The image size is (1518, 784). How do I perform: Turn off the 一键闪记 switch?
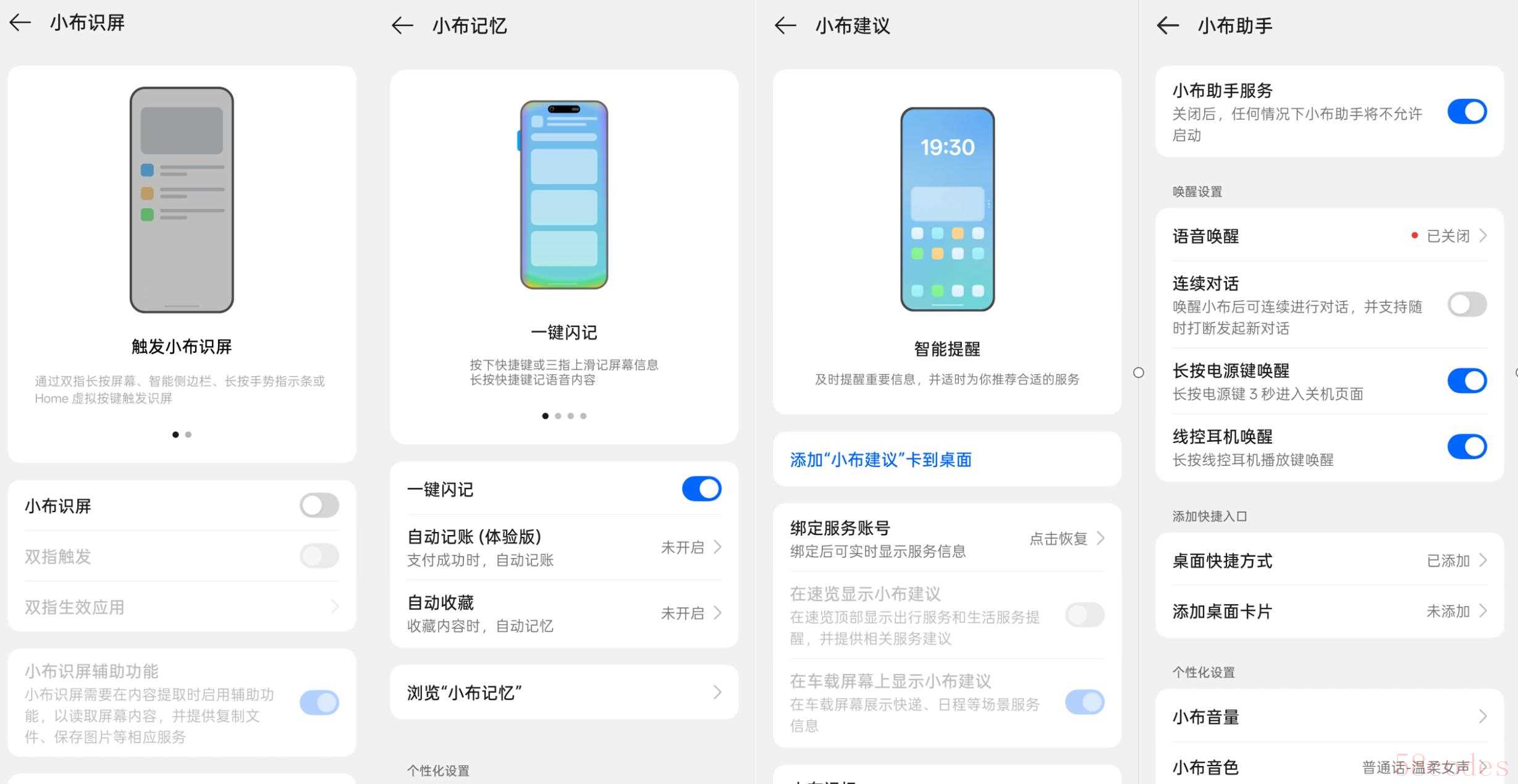point(701,489)
